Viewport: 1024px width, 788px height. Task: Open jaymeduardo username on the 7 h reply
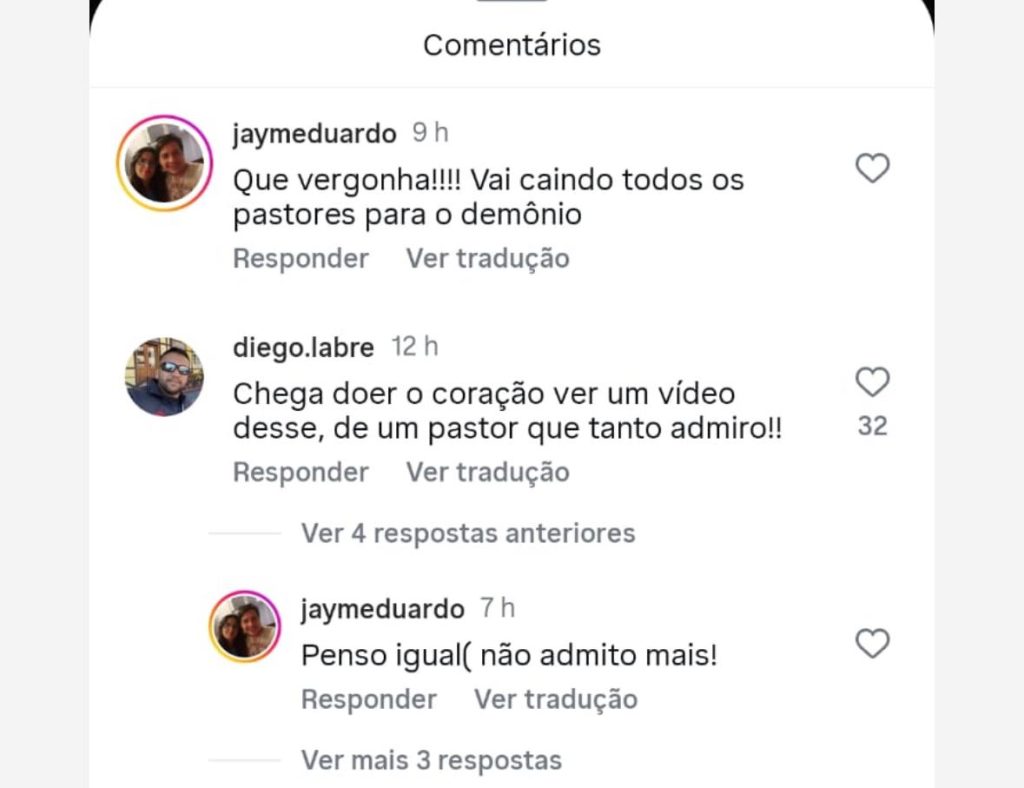tap(382, 608)
